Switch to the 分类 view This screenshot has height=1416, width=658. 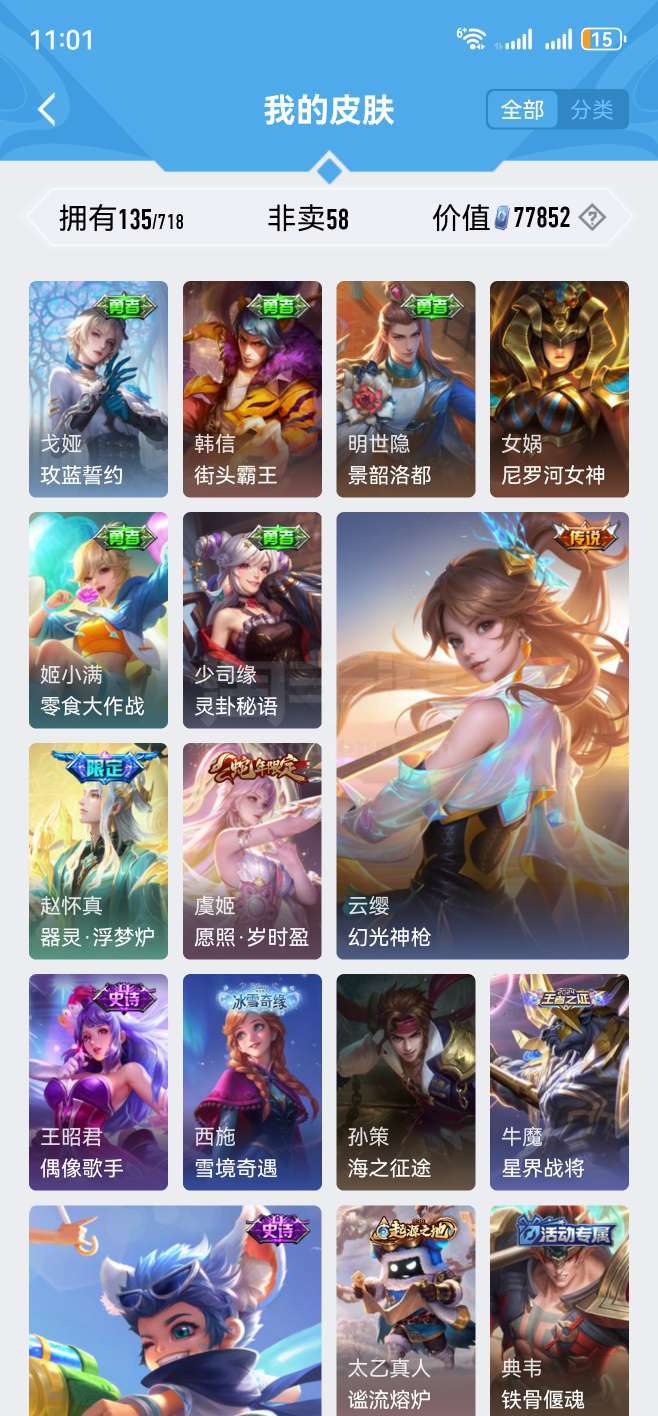click(592, 110)
